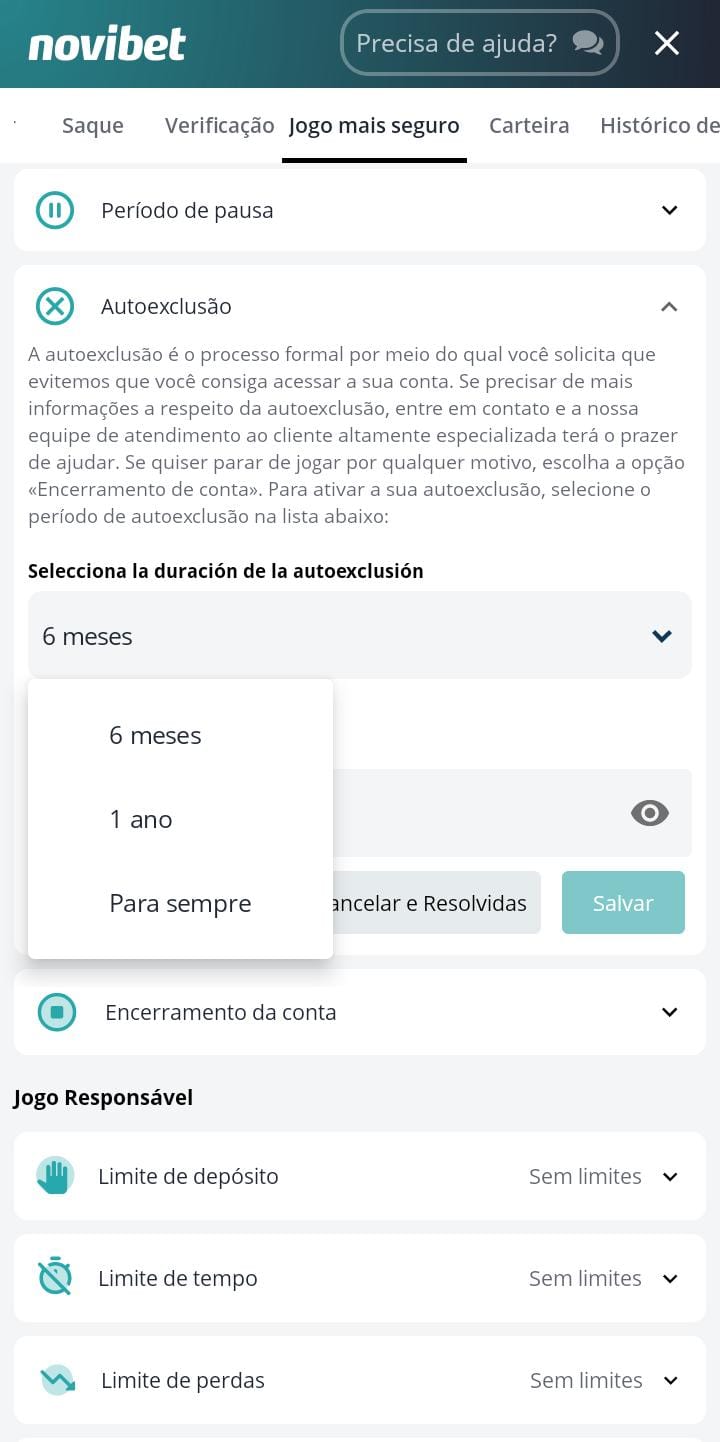Switch to the Carteira tab
720x1442 pixels.
pyautogui.click(x=529, y=125)
